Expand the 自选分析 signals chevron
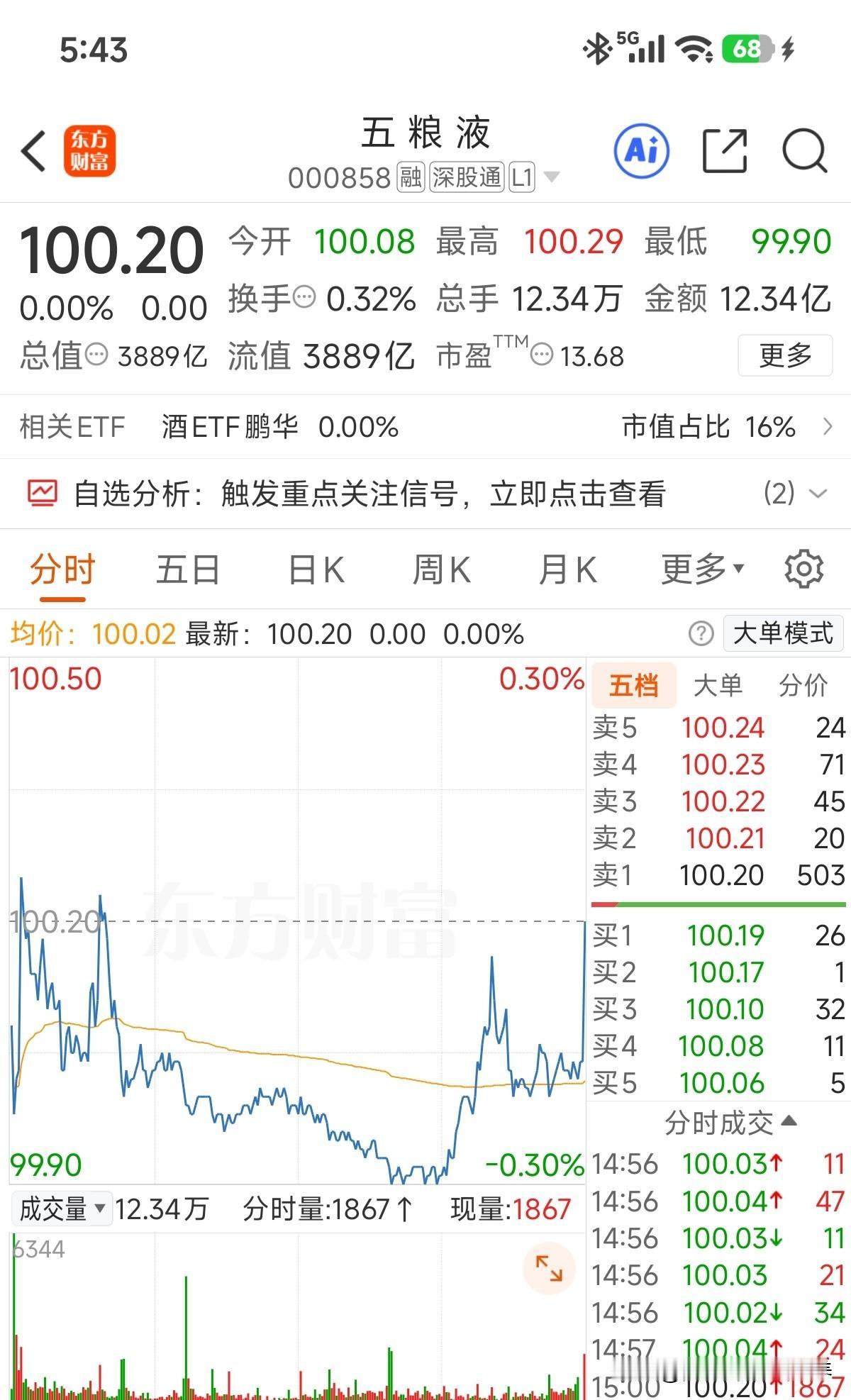Image resolution: width=851 pixels, height=1400 pixels. pyautogui.click(x=817, y=493)
